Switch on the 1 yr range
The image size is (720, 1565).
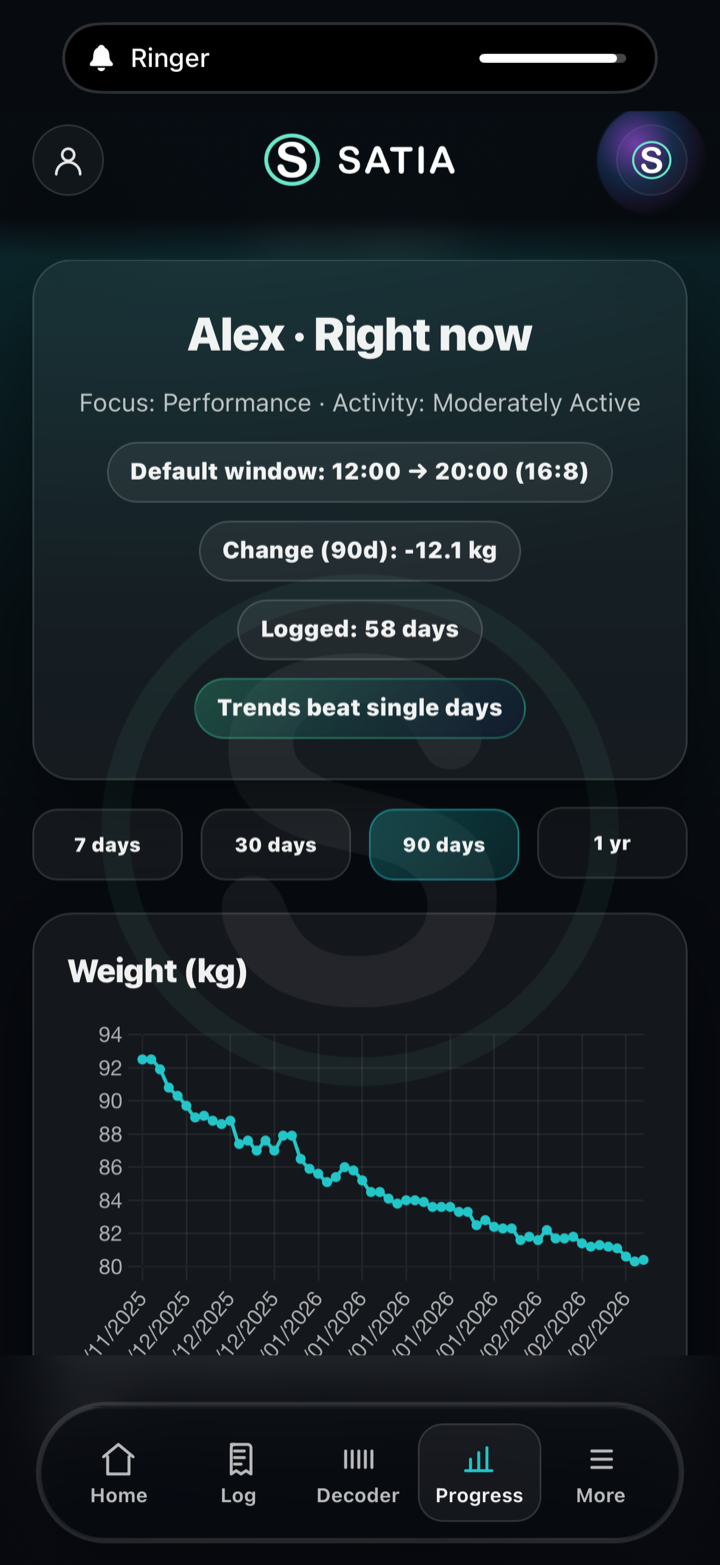[612, 844]
